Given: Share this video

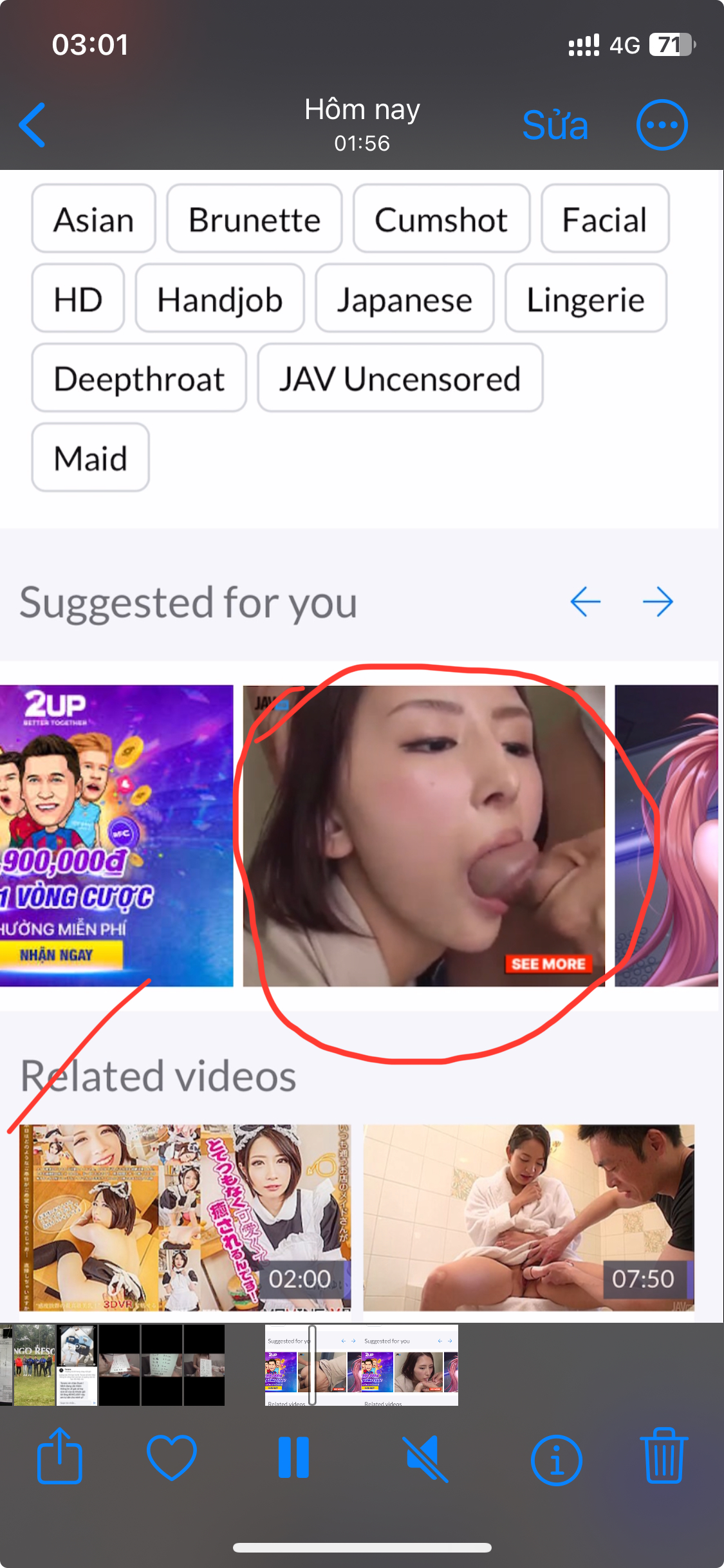Looking at the screenshot, I should (x=60, y=1456).
